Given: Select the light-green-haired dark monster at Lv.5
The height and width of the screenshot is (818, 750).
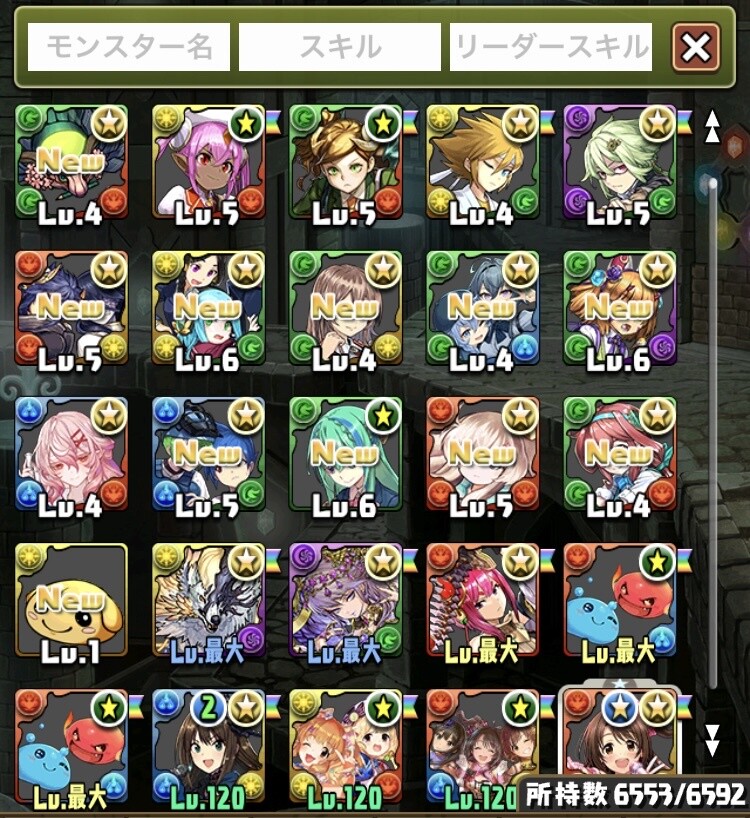Looking at the screenshot, I should tap(620, 162).
